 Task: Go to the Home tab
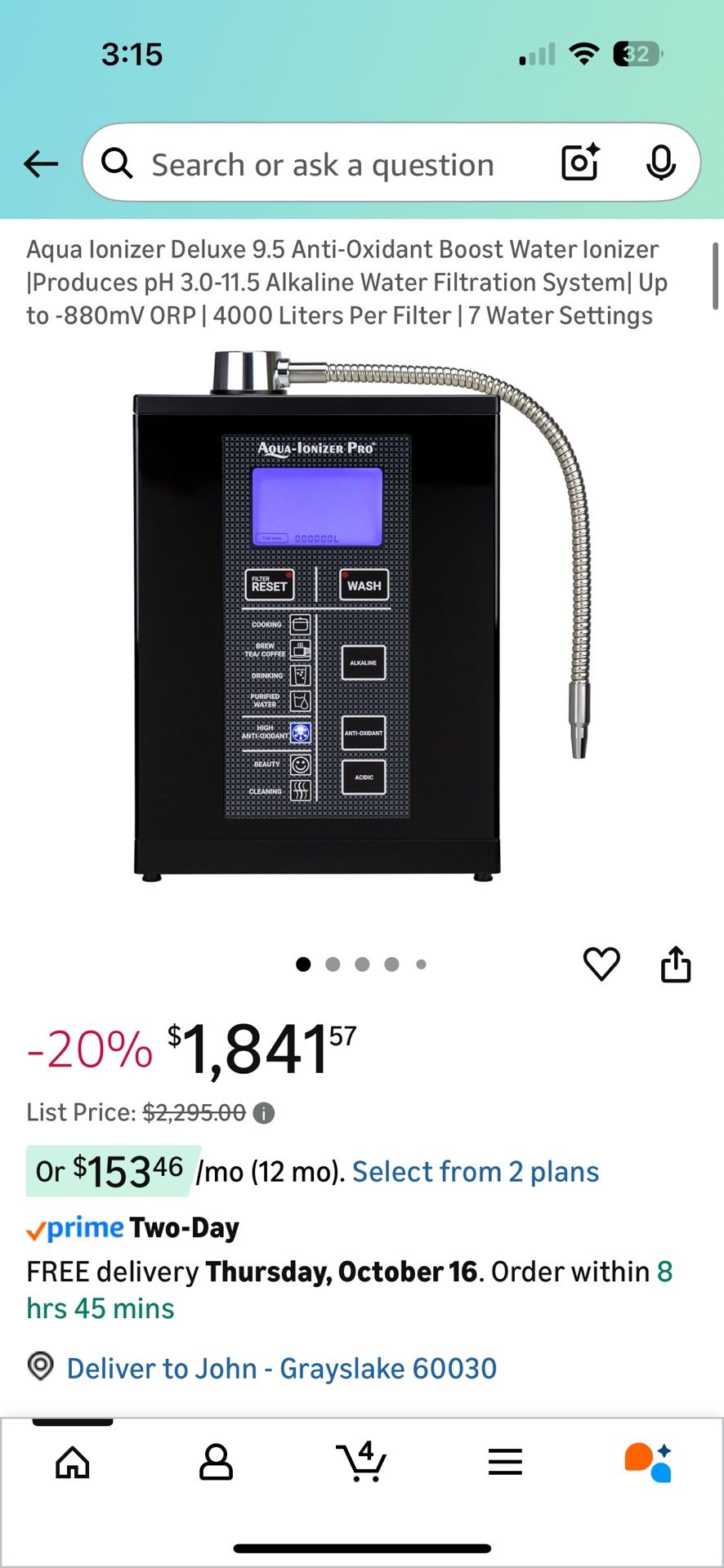point(72,1463)
